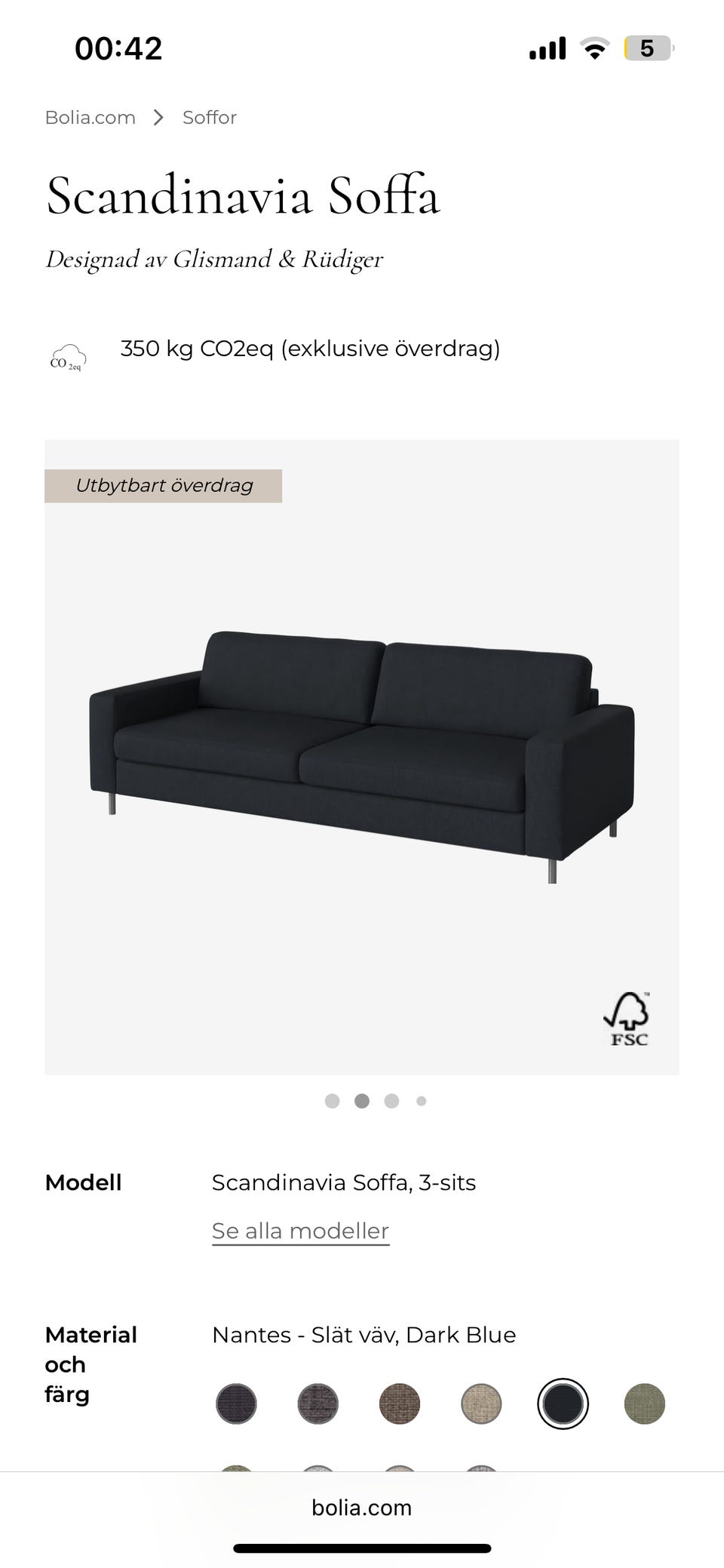Screen dimensions: 724x1568
Task: Tap the bolia.com address bar
Action: point(362,1508)
